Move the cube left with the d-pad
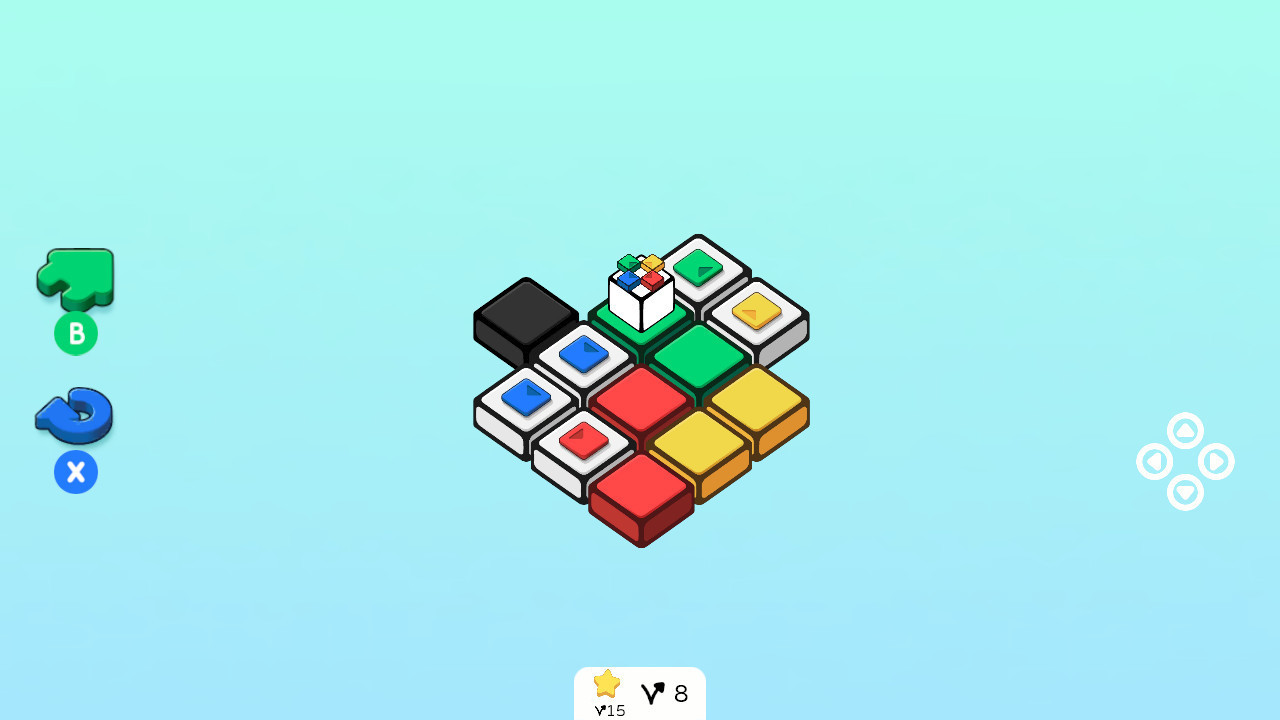Screen dimensions: 1280x720 [1154, 462]
